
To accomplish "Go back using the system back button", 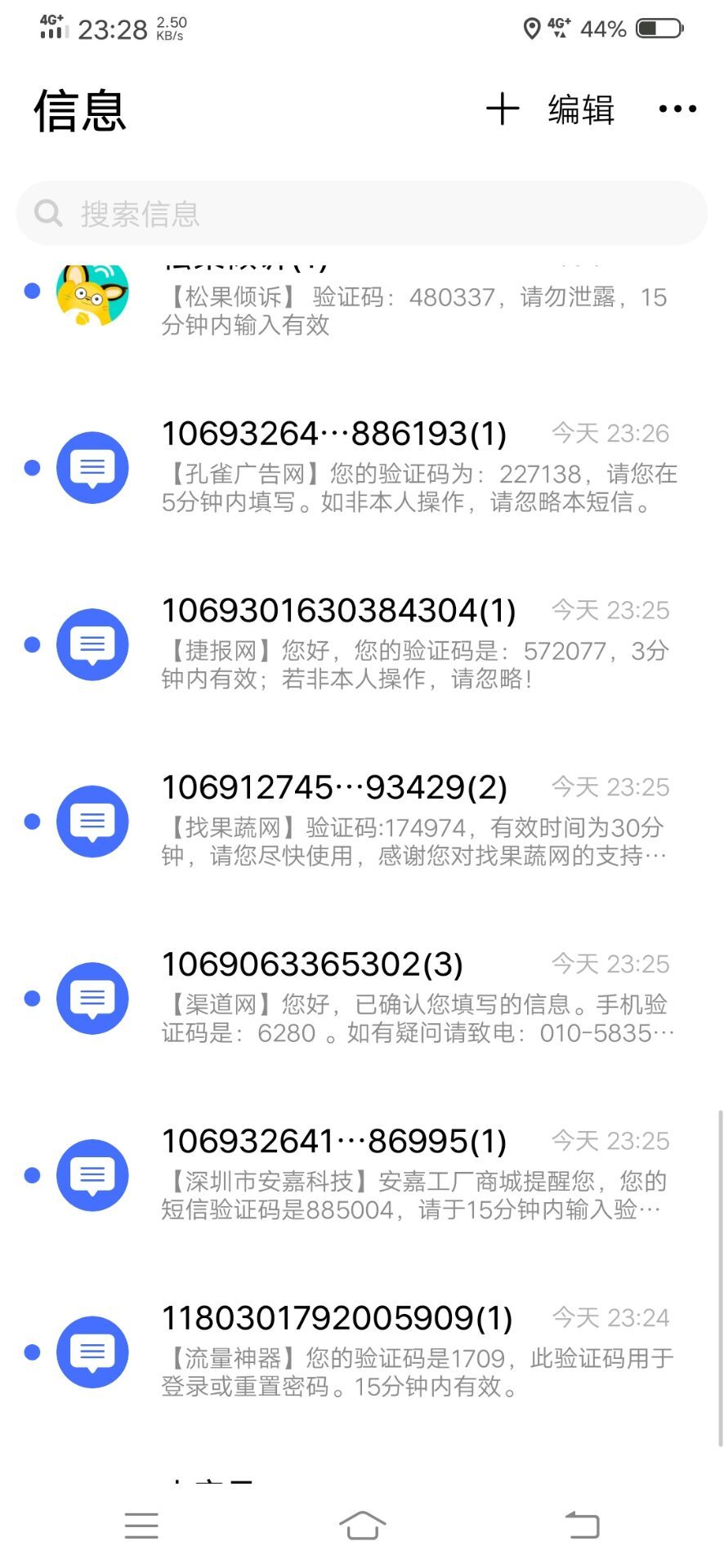I will 583,1525.
